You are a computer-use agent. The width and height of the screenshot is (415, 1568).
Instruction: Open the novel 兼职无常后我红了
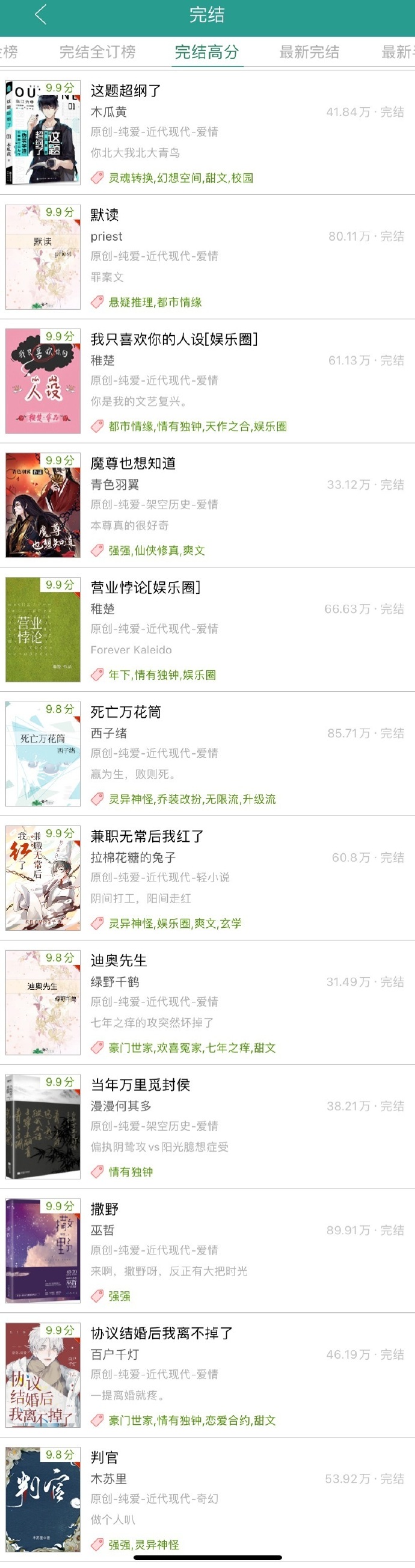(147, 836)
